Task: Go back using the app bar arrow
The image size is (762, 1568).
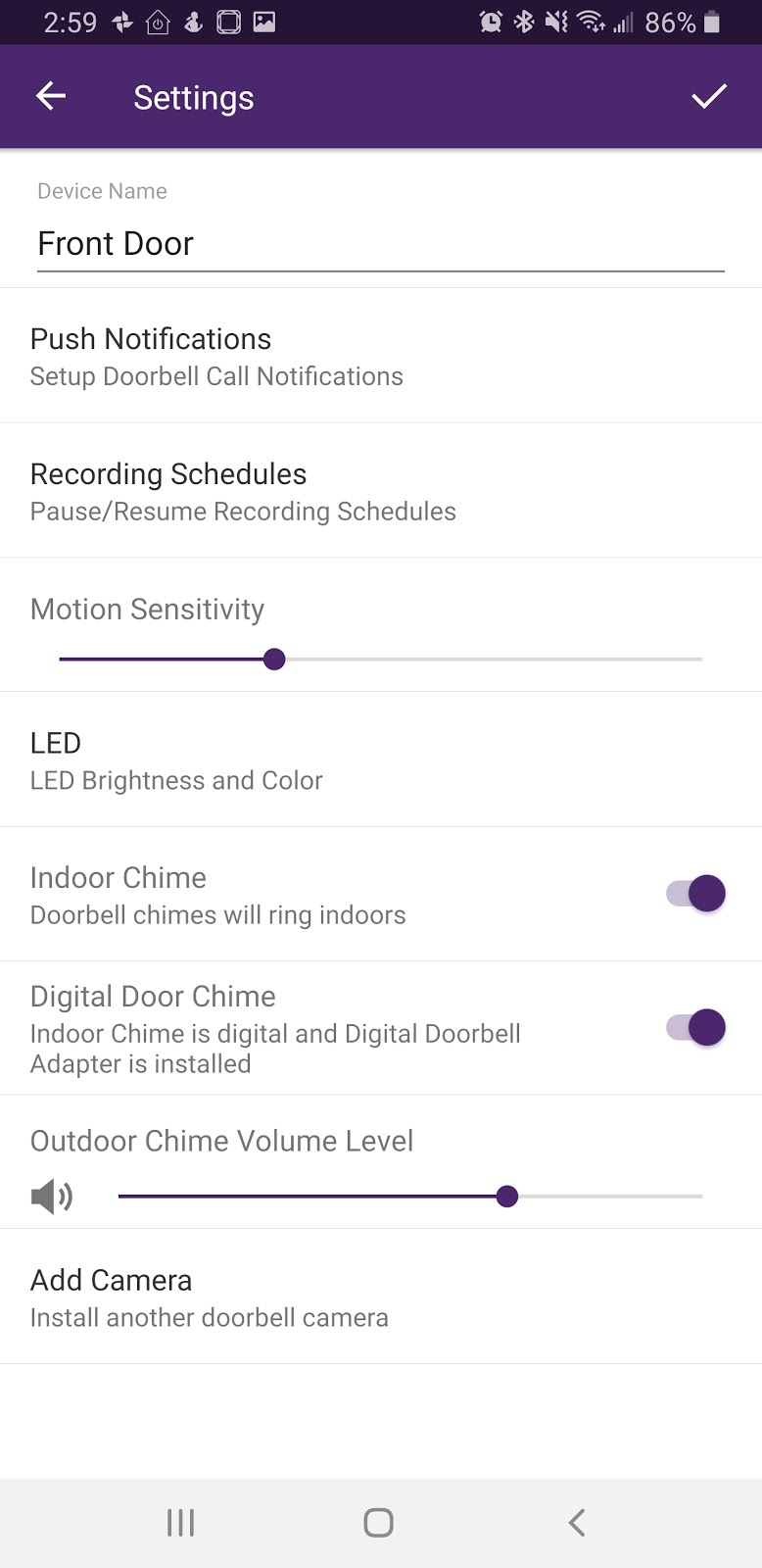Action: pos(51,96)
